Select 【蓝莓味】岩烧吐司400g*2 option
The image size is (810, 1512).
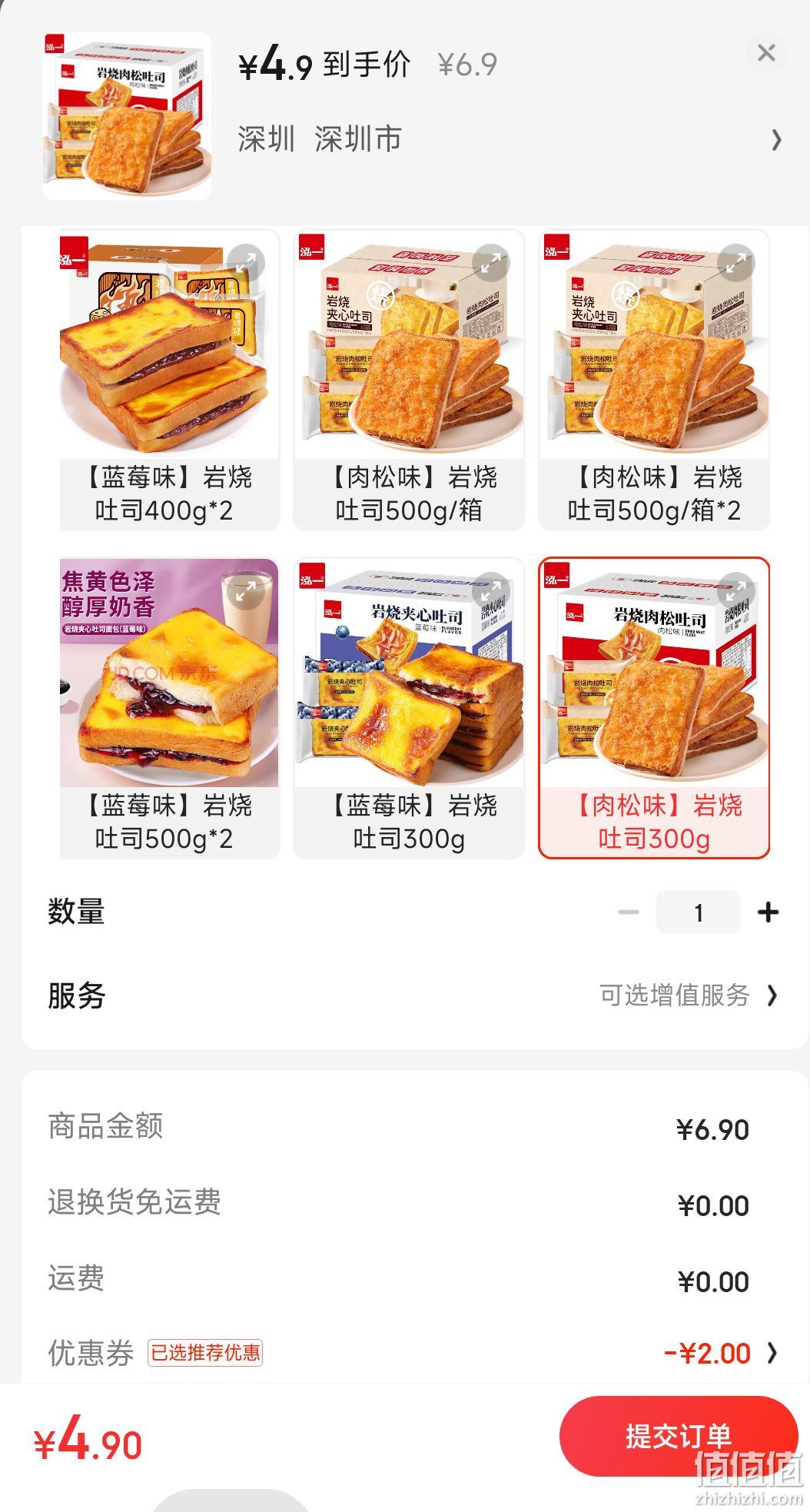(x=170, y=380)
